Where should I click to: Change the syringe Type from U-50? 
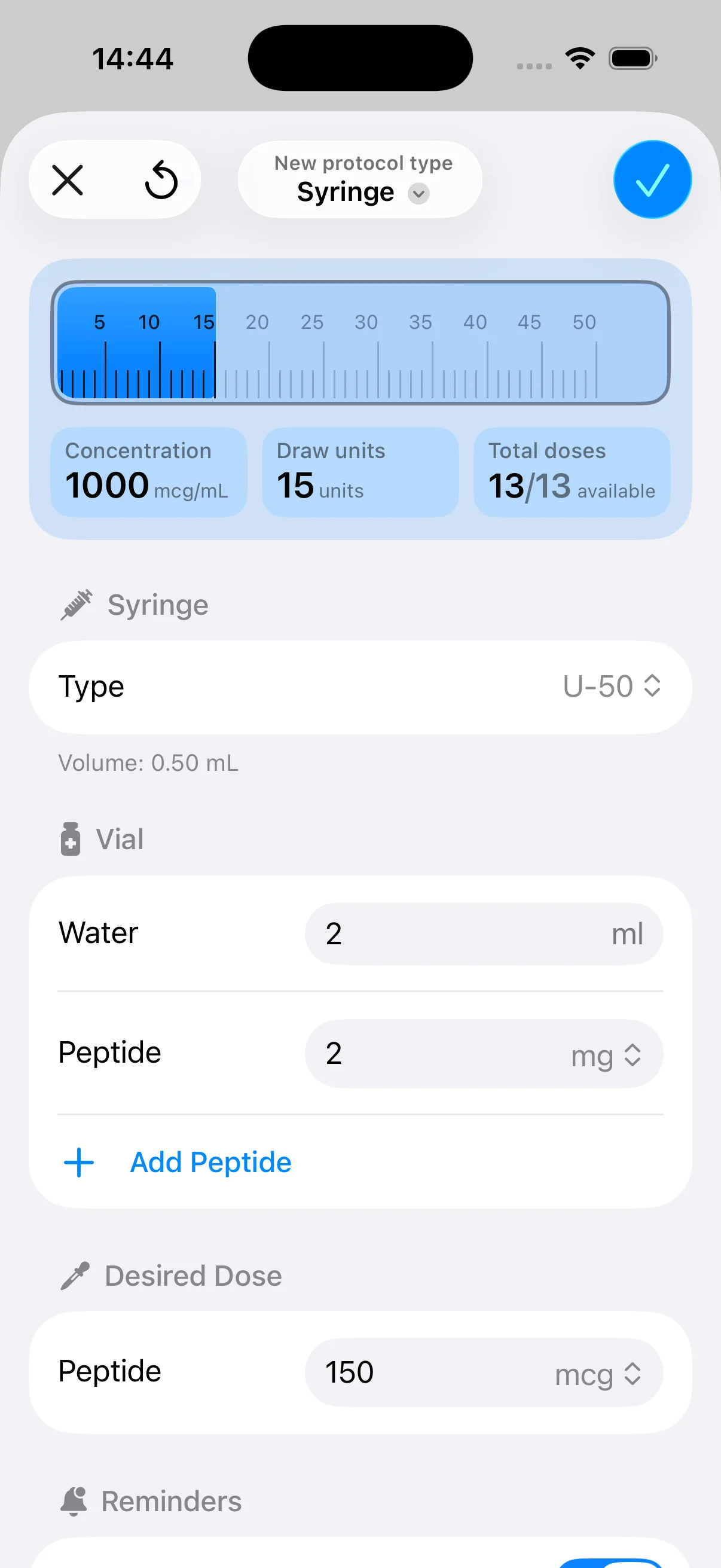(612, 686)
